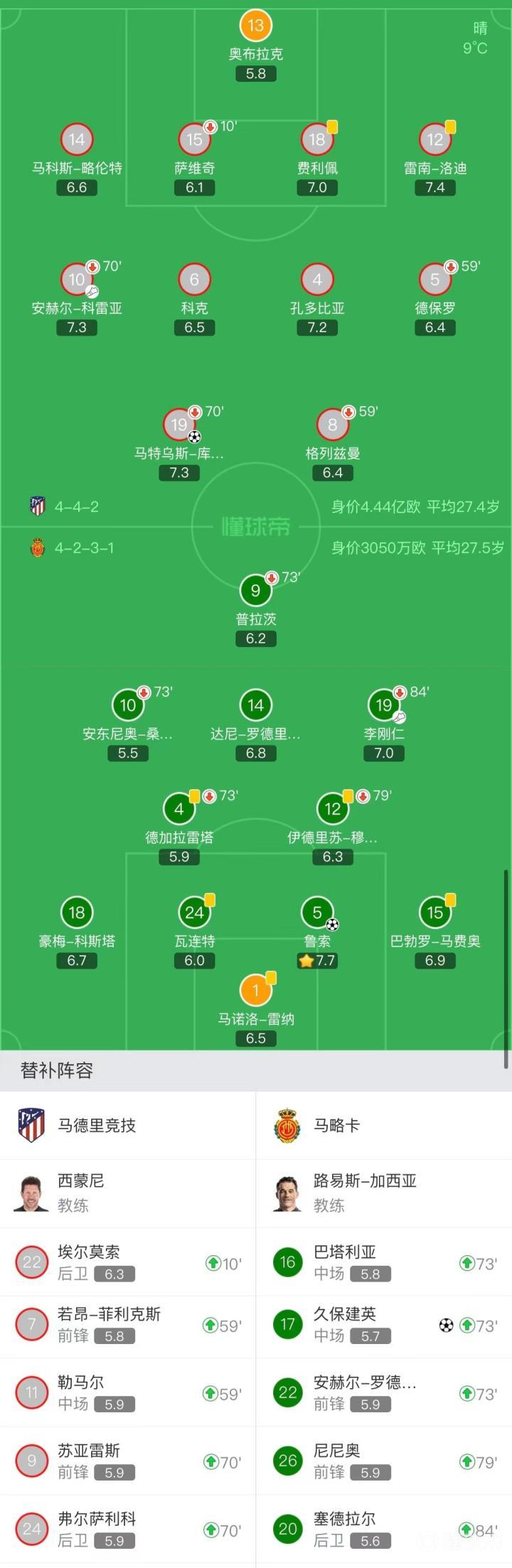Open substitute 若昂-菲利克斯's row
512x1568 pixels.
click(128, 1325)
